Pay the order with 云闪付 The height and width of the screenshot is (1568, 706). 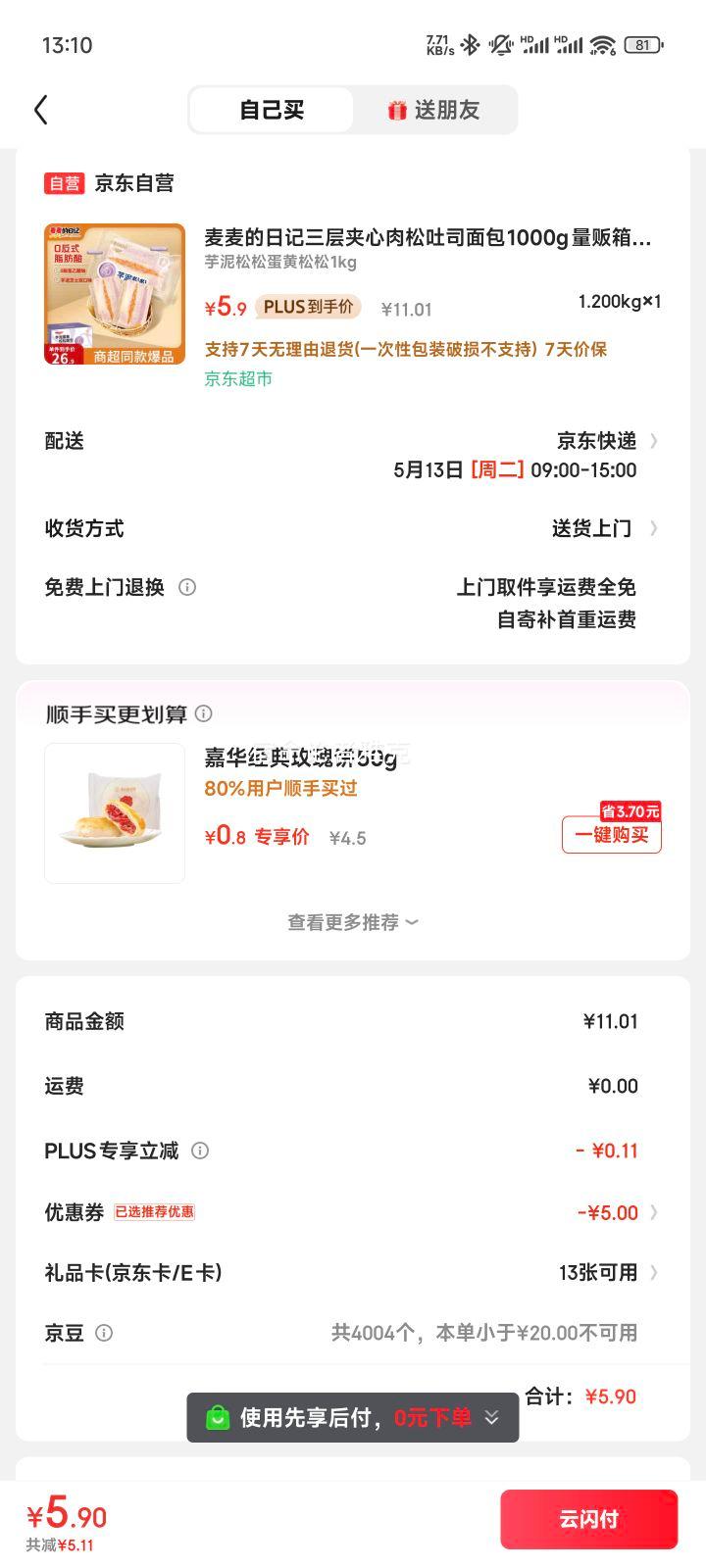(588, 1519)
